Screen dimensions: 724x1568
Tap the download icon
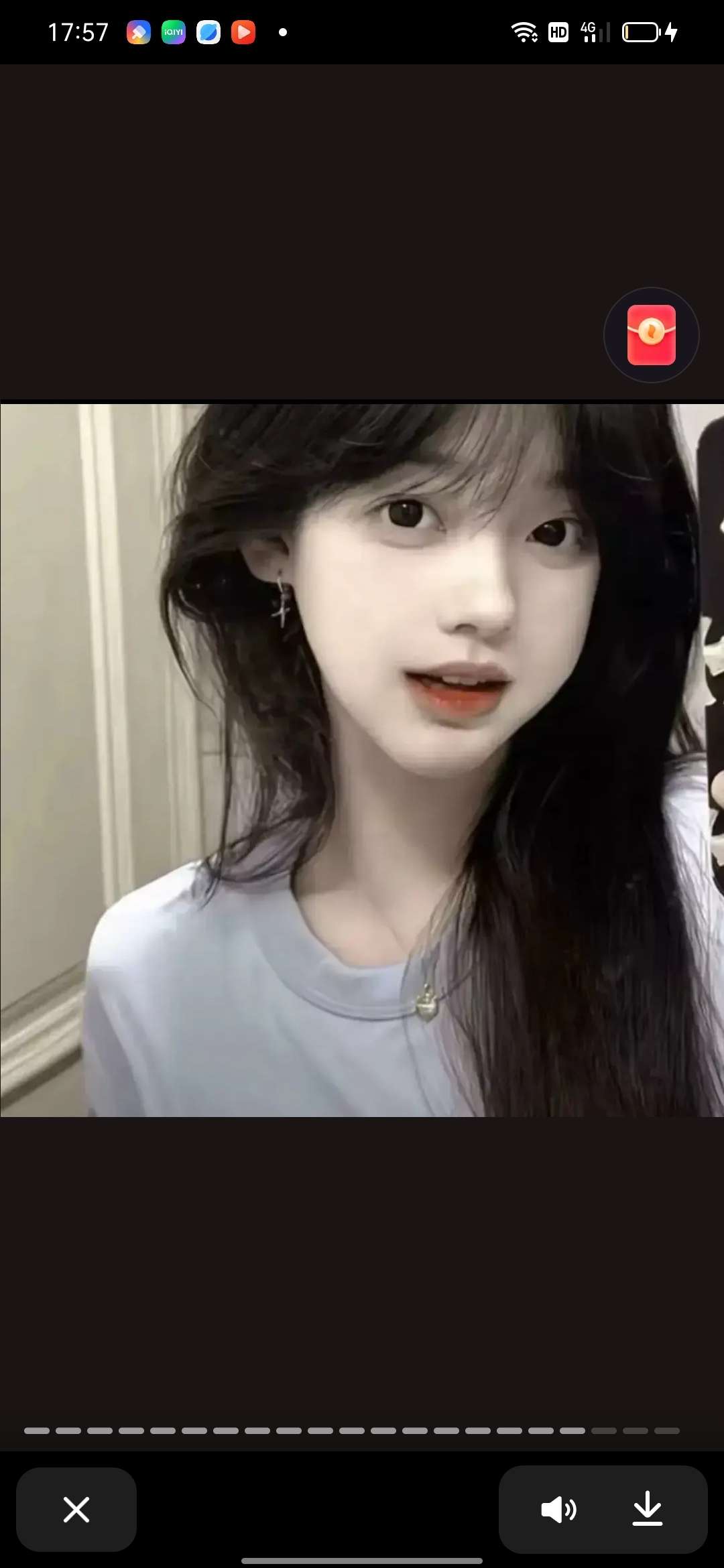(x=648, y=1508)
